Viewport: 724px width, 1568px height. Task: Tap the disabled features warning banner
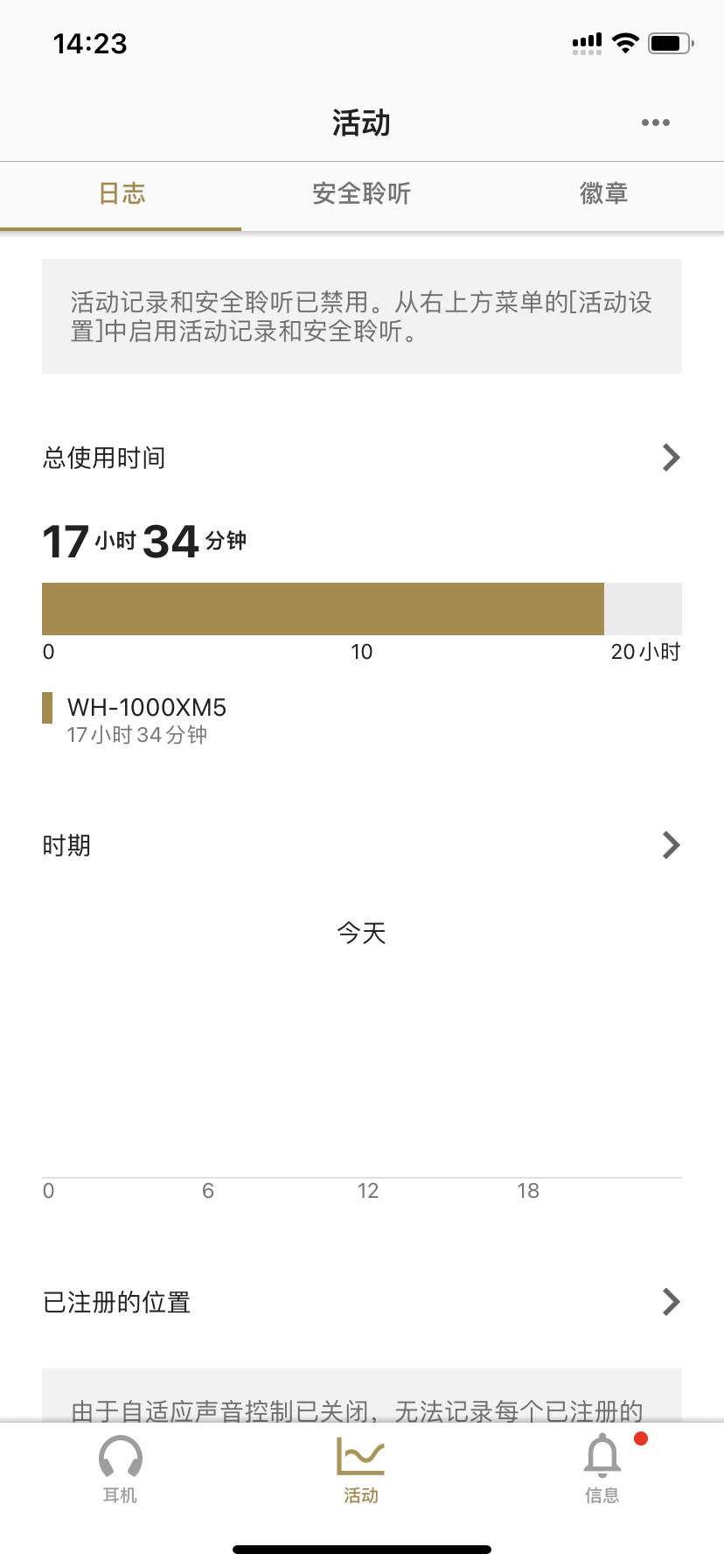pyautogui.click(x=361, y=315)
